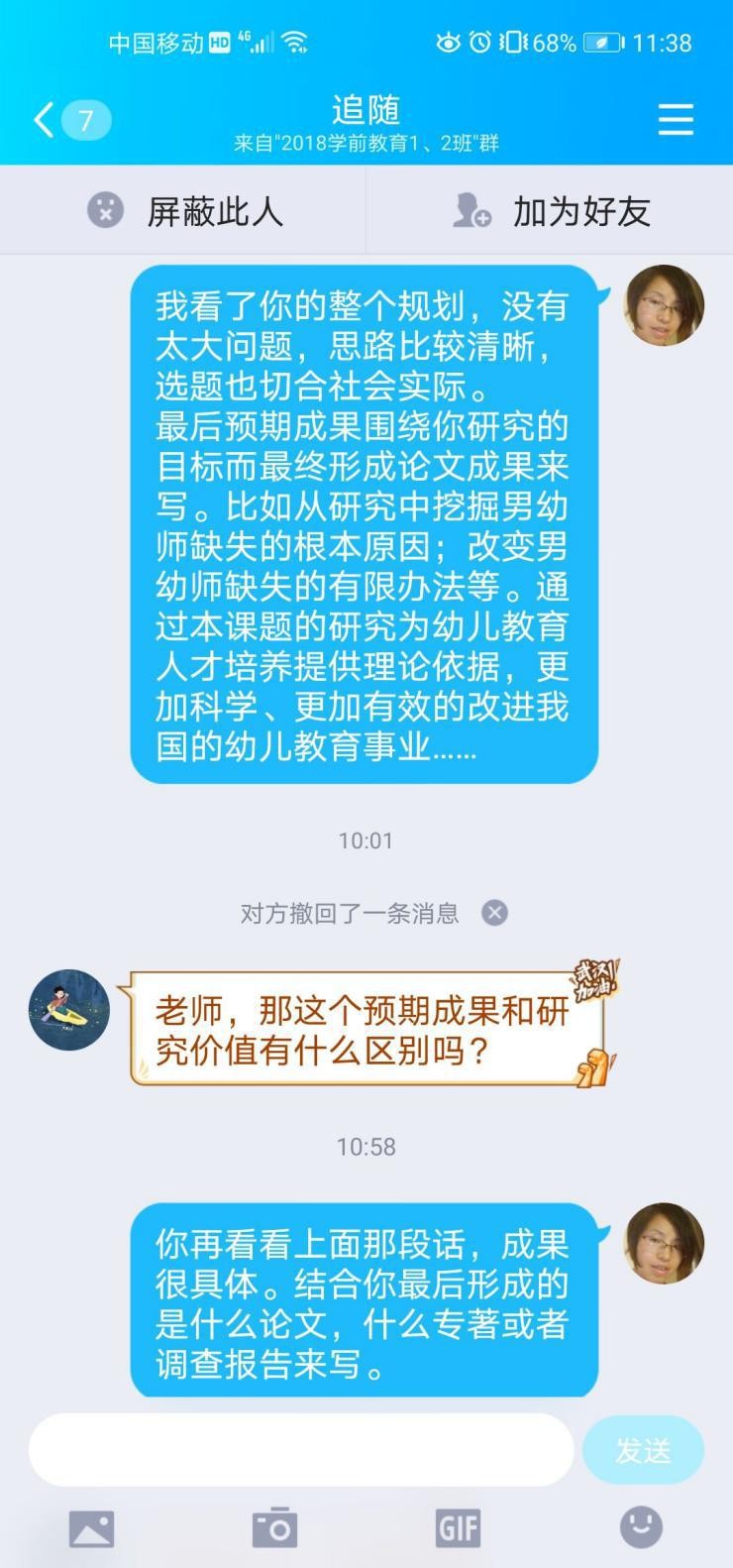Tap 加为好友 to add as friend
This screenshot has width=733, height=1568.
tap(551, 210)
